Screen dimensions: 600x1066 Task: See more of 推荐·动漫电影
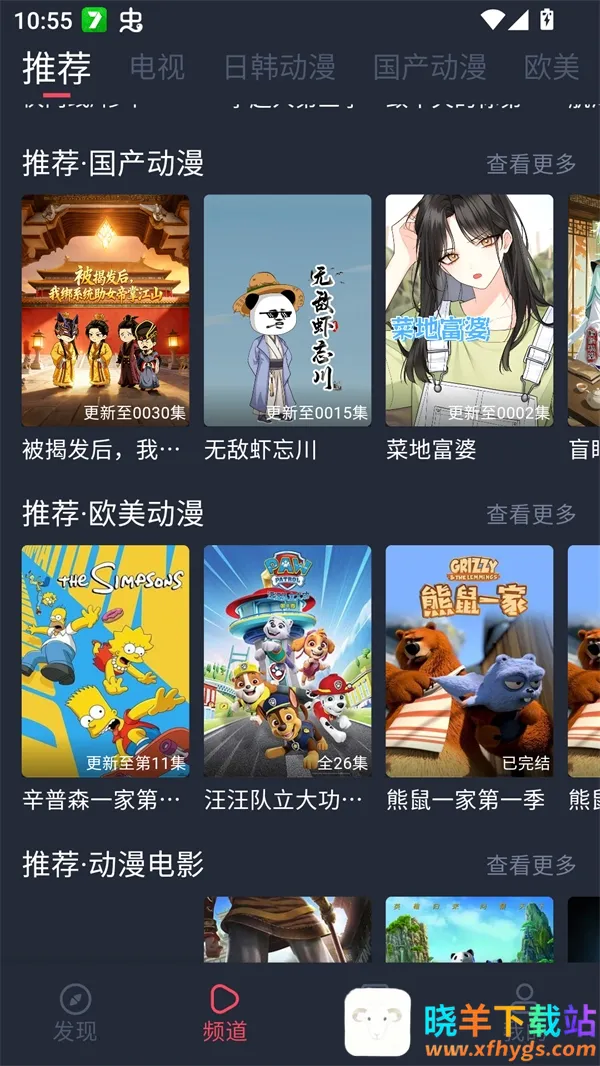coord(531,864)
